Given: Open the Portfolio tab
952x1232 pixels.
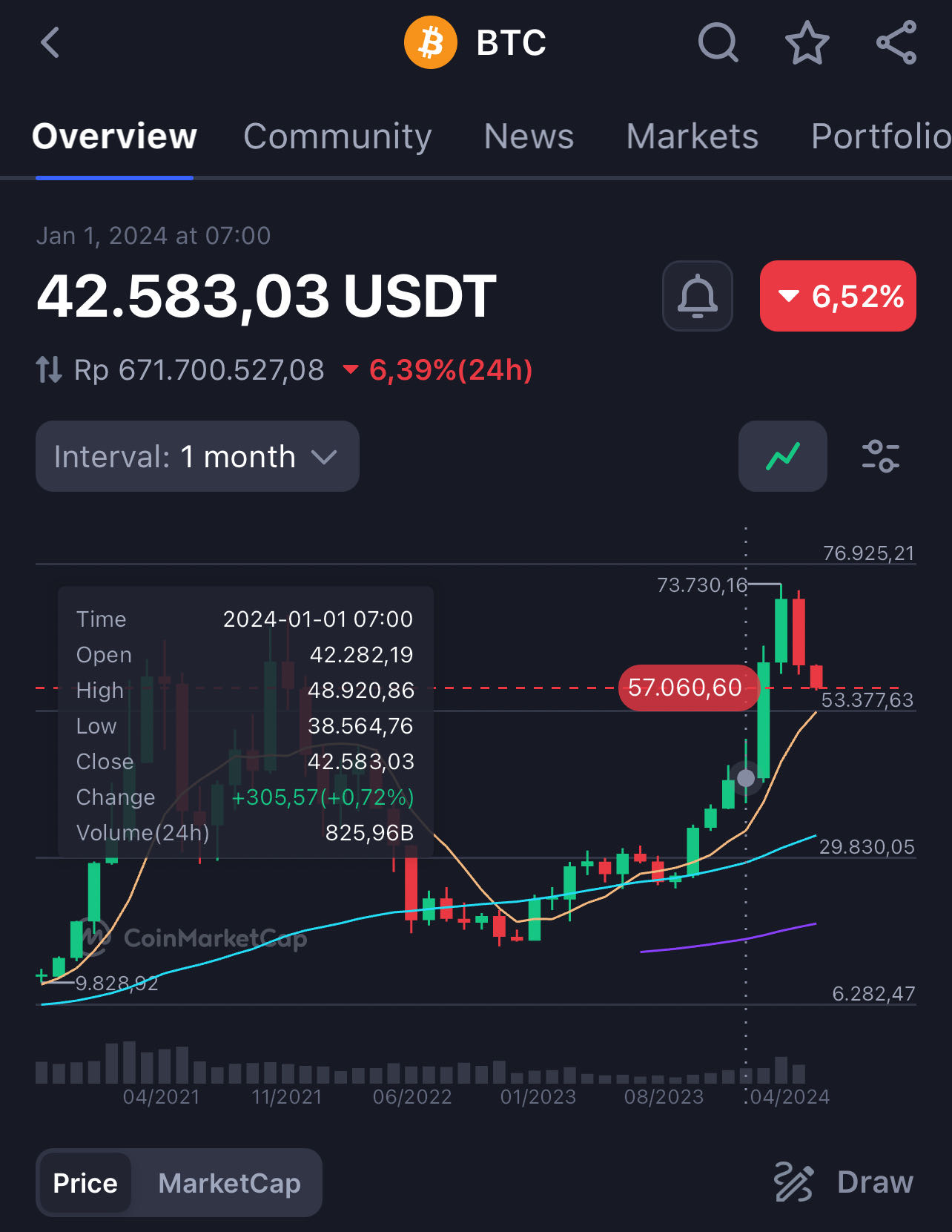Looking at the screenshot, I should click(880, 136).
